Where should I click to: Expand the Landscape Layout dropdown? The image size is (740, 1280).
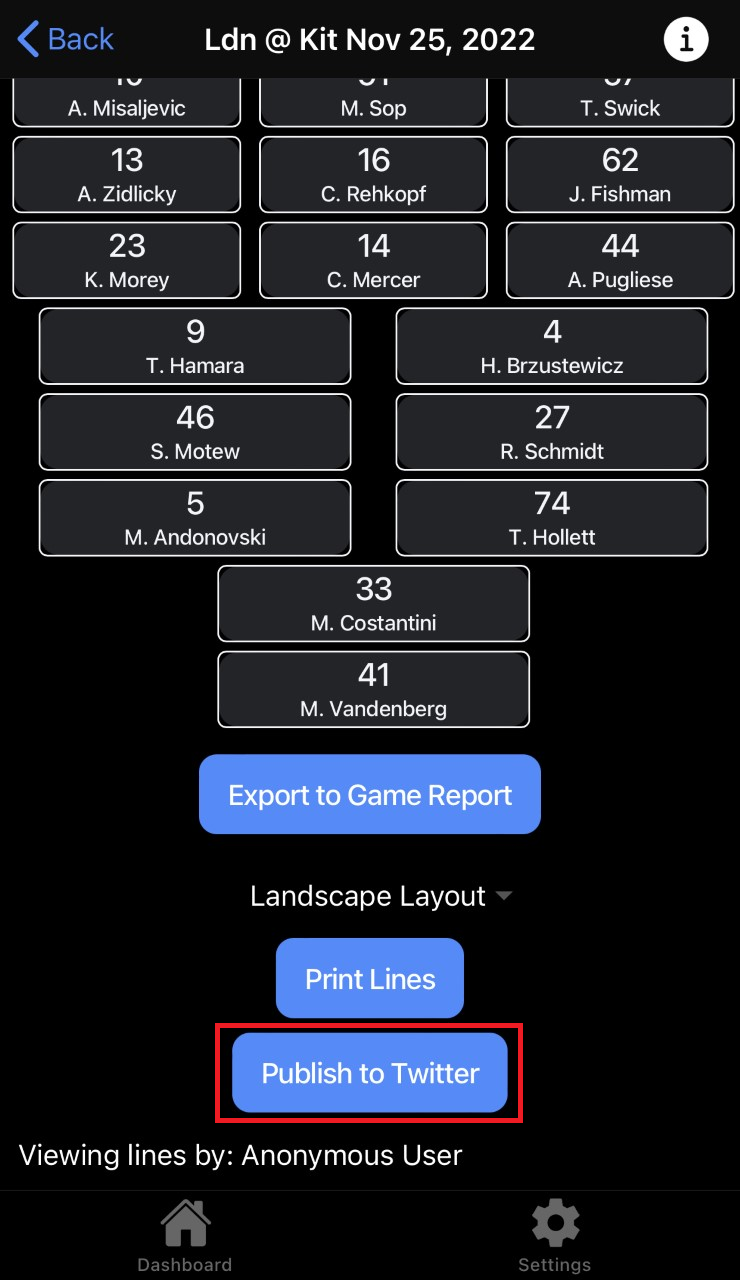click(x=381, y=896)
